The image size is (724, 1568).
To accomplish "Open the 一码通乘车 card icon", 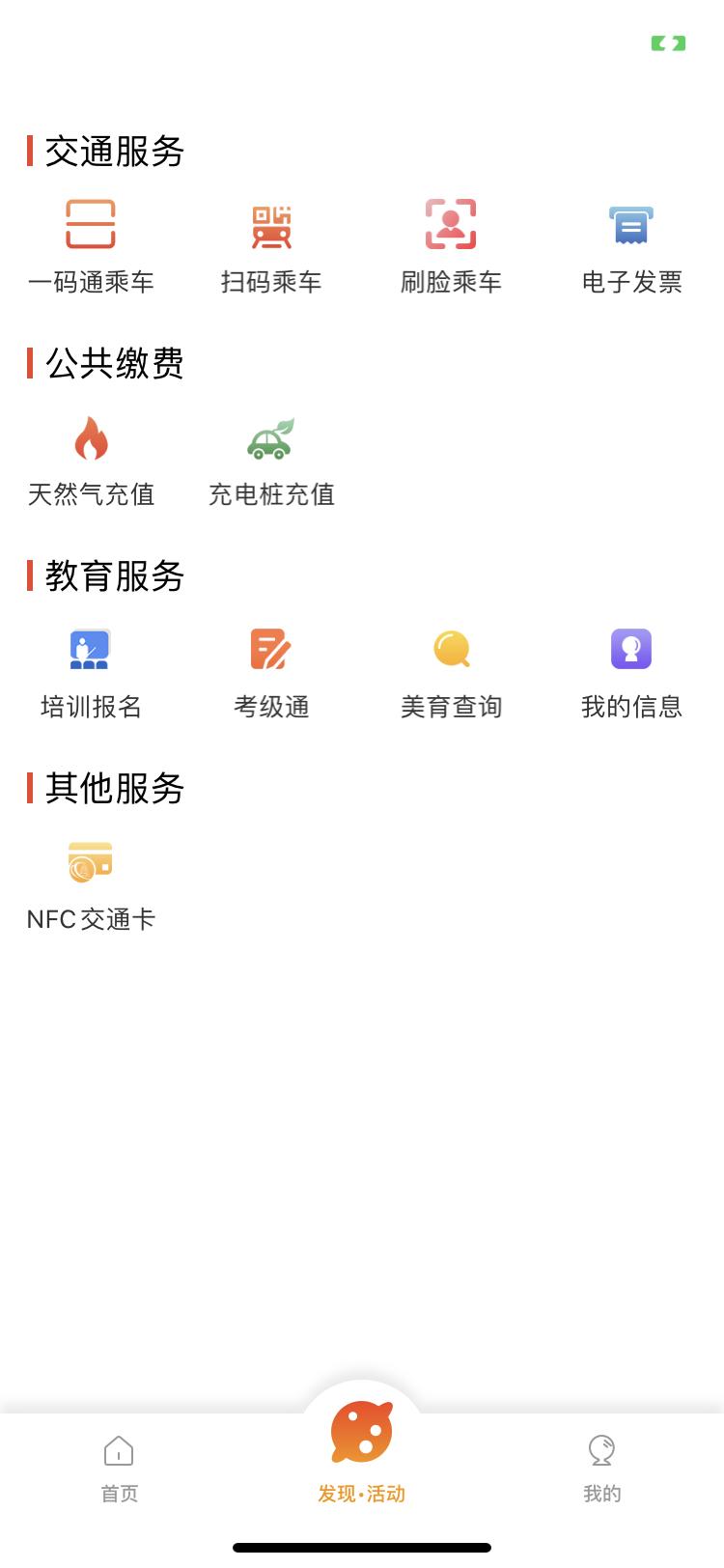I will 93,226.
